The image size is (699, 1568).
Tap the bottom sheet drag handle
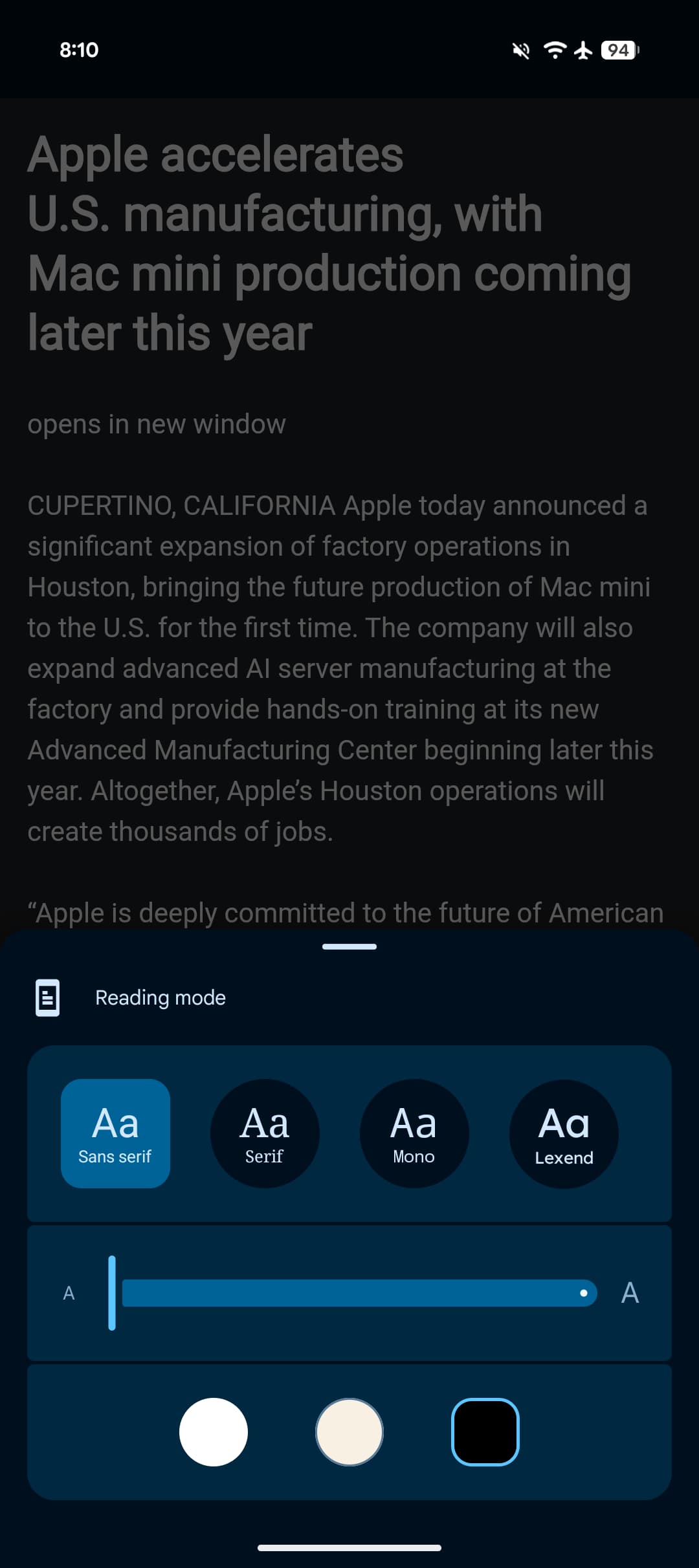[x=349, y=946]
